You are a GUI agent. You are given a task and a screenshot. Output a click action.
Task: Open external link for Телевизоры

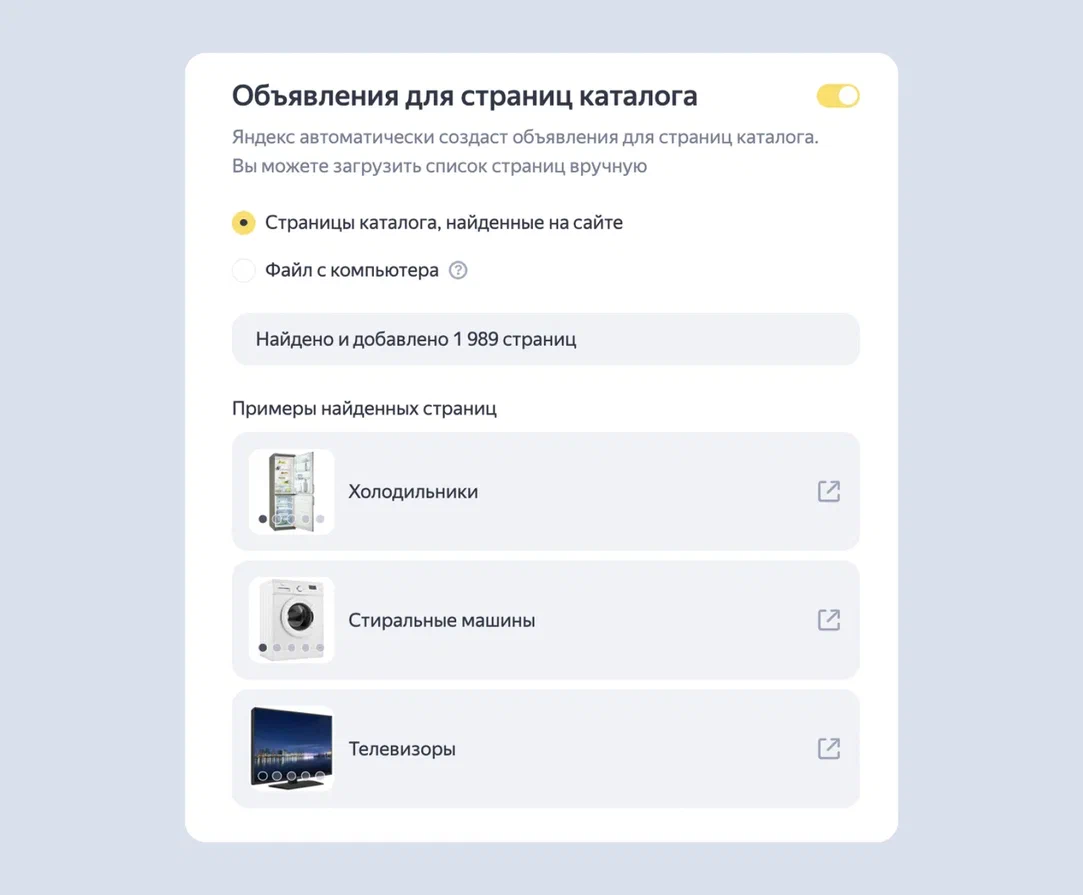(828, 748)
